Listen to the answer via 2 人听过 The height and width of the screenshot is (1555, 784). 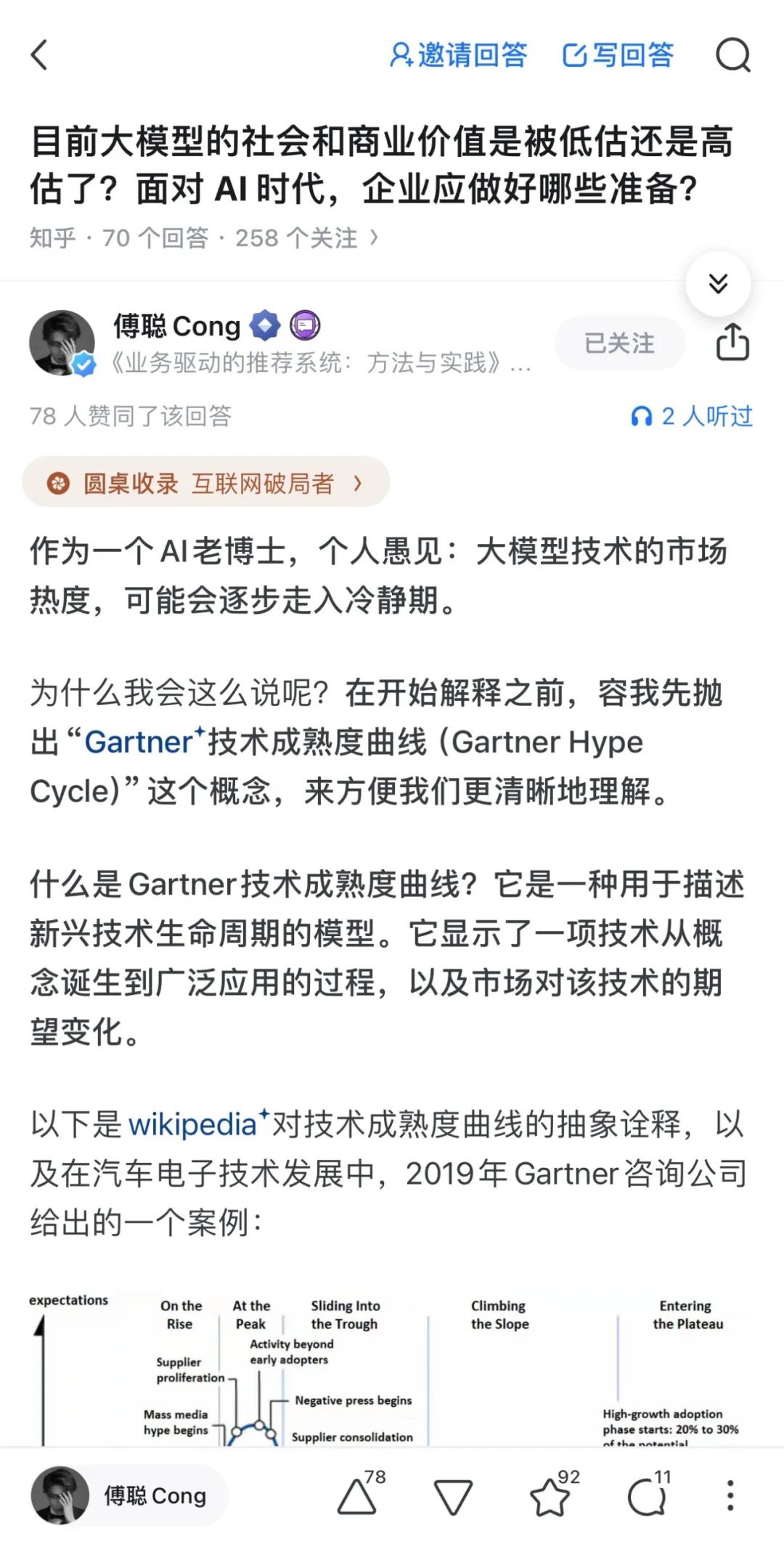tap(692, 416)
